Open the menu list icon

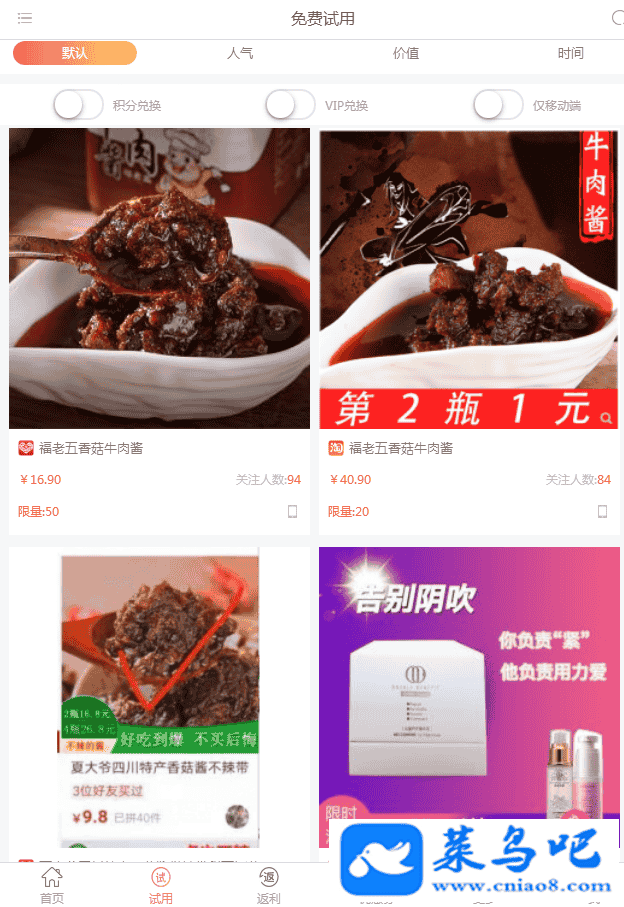point(25,18)
